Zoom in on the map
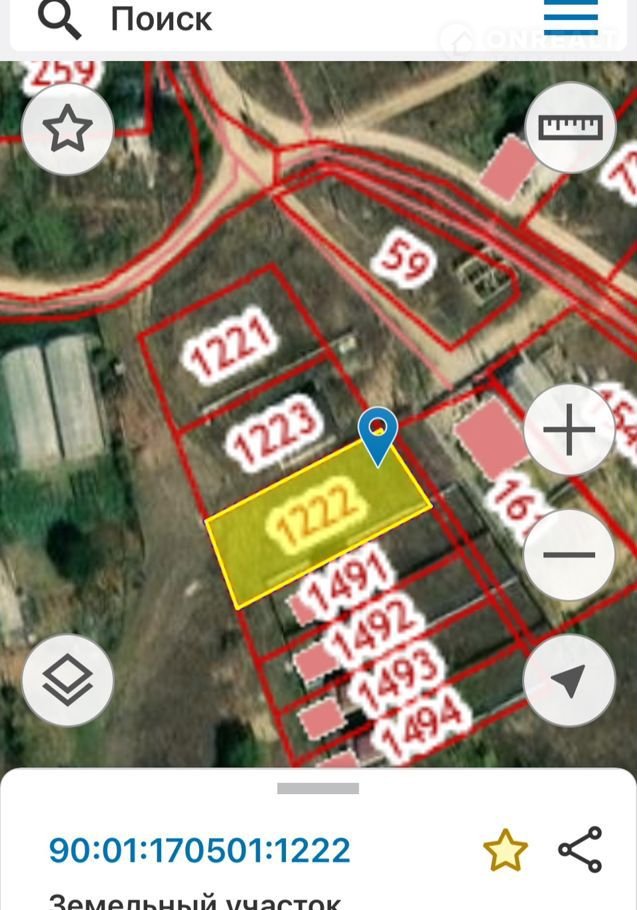The image size is (637, 910). click(x=569, y=431)
